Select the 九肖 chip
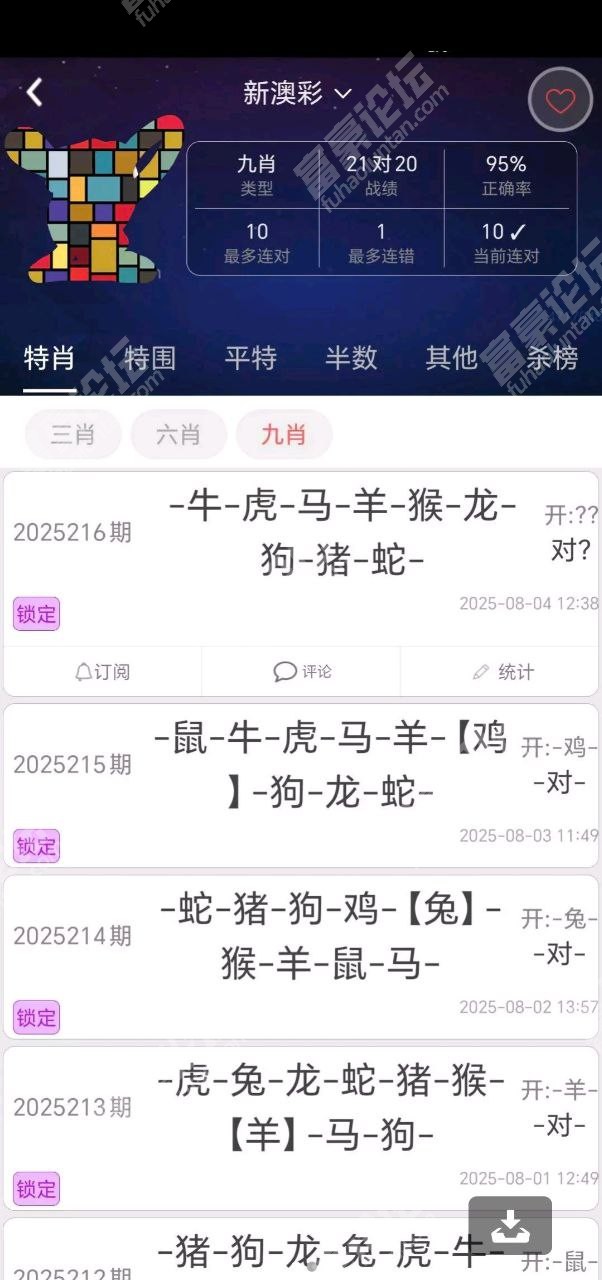This screenshot has width=602, height=1280. 284,435
